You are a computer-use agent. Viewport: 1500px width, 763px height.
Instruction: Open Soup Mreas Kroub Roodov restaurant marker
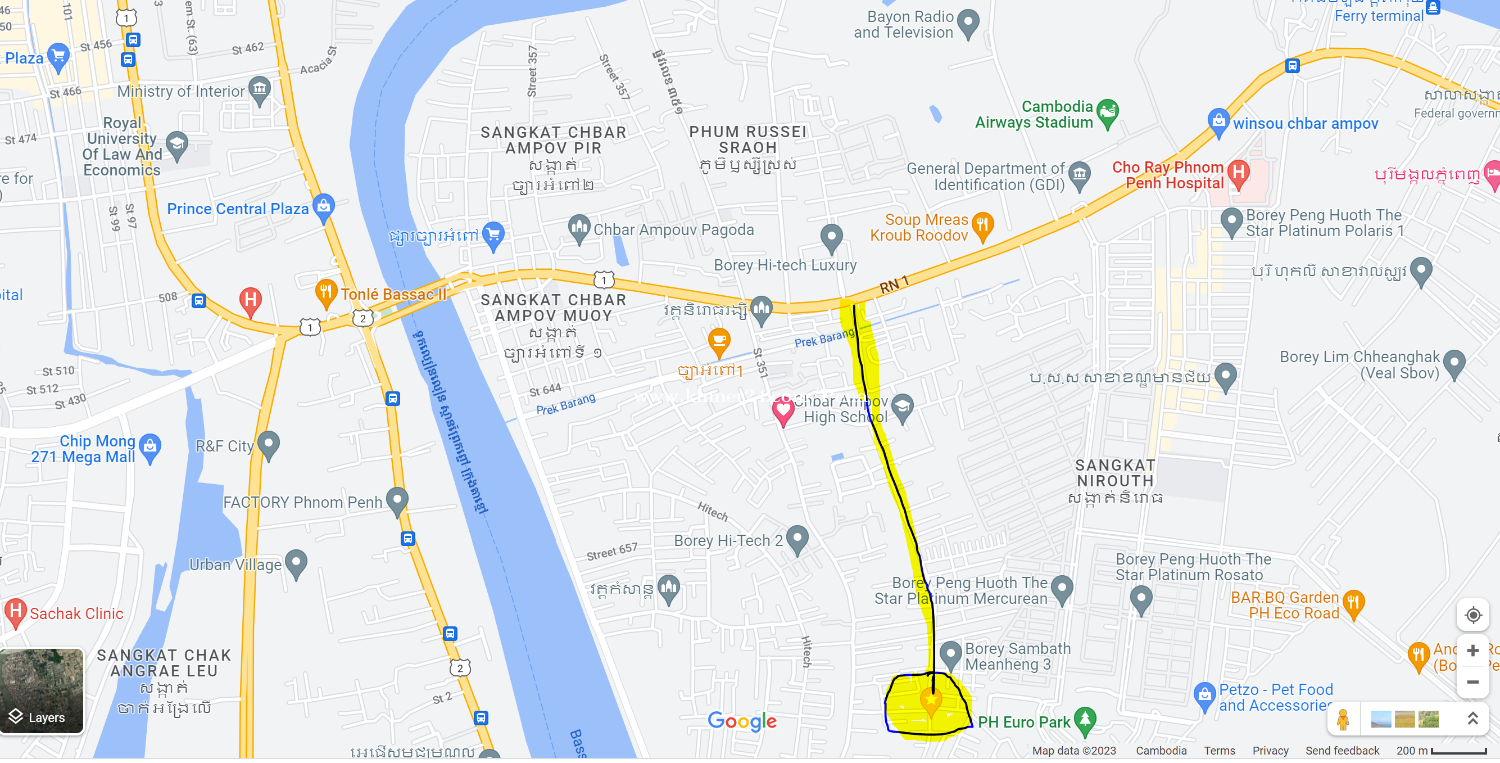click(983, 226)
